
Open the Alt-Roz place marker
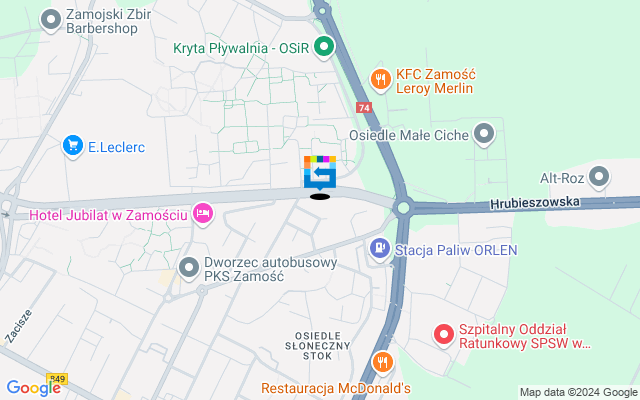pyautogui.click(x=600, y=178)
